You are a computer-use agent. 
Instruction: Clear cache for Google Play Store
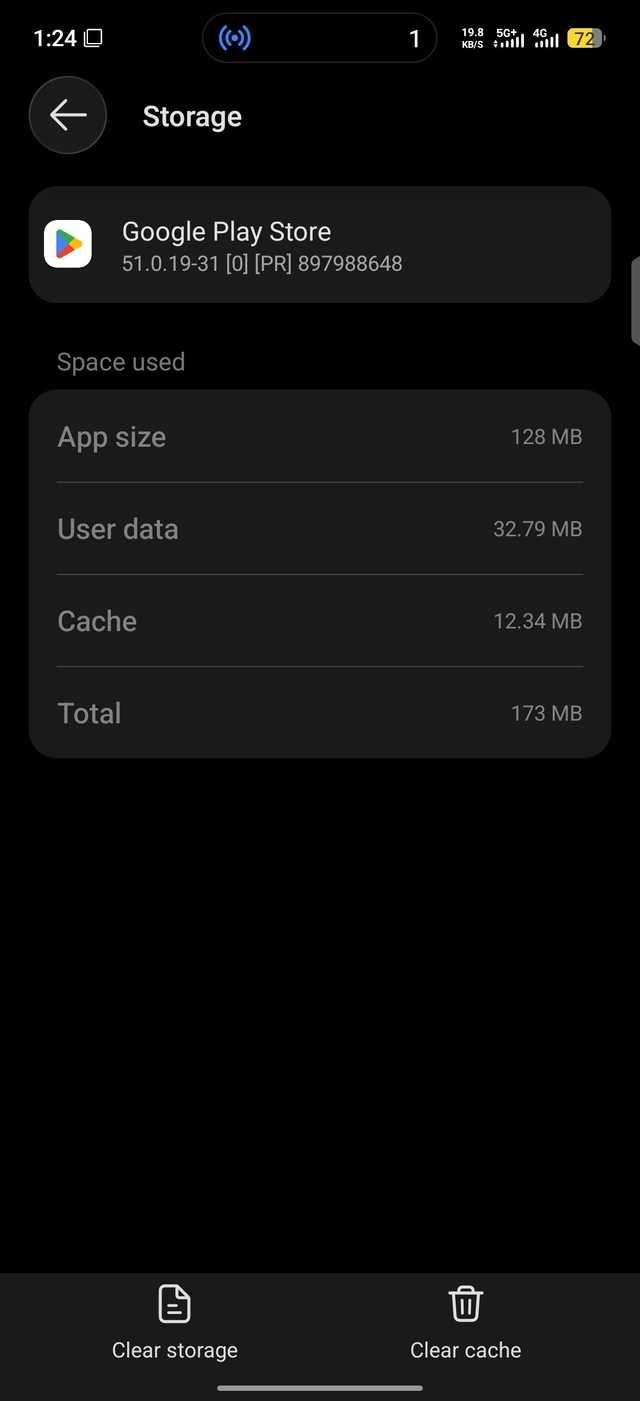pos(465,1322)
